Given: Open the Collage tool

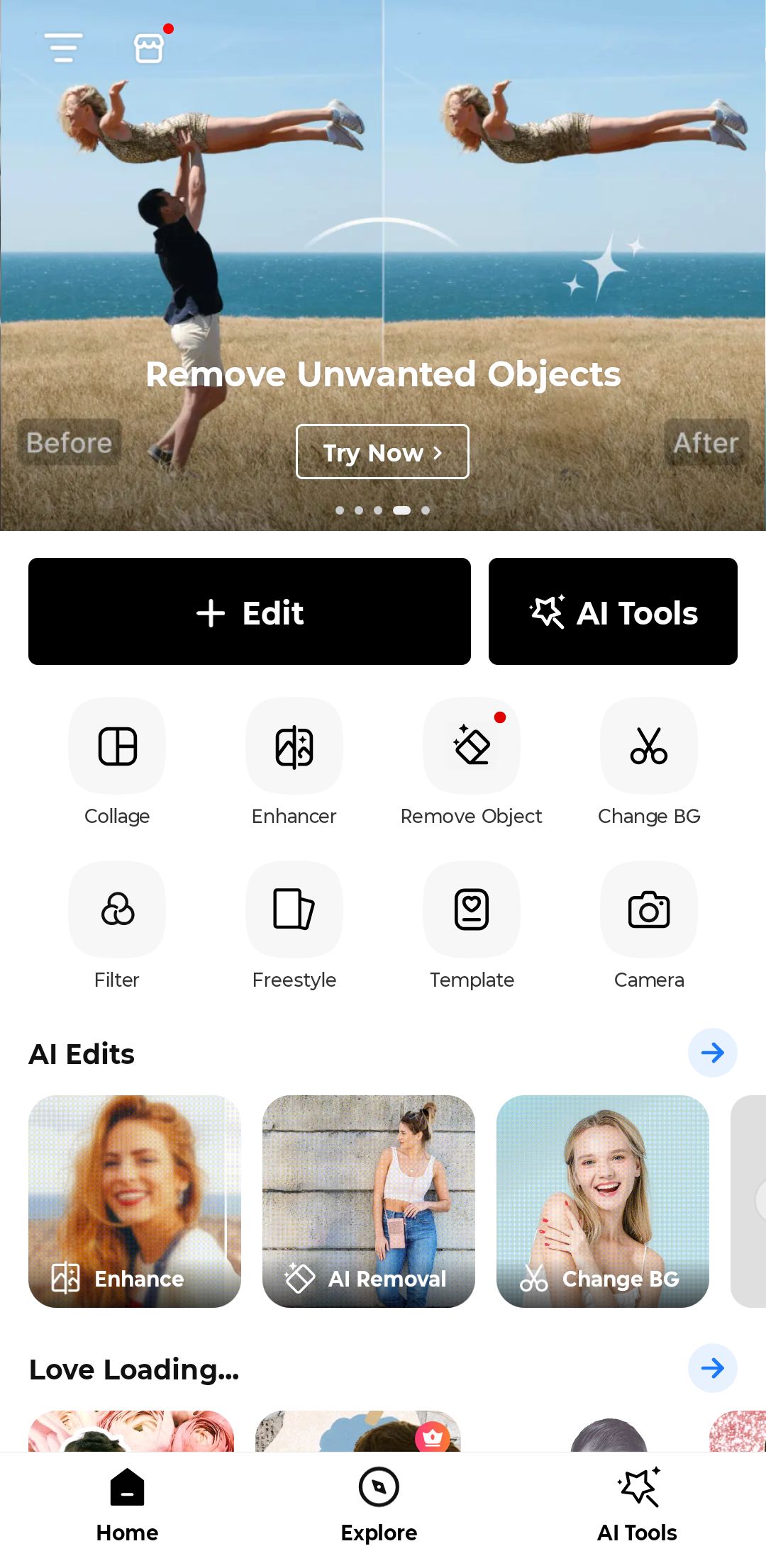Looking at the screenshot, I should (117, 746).
